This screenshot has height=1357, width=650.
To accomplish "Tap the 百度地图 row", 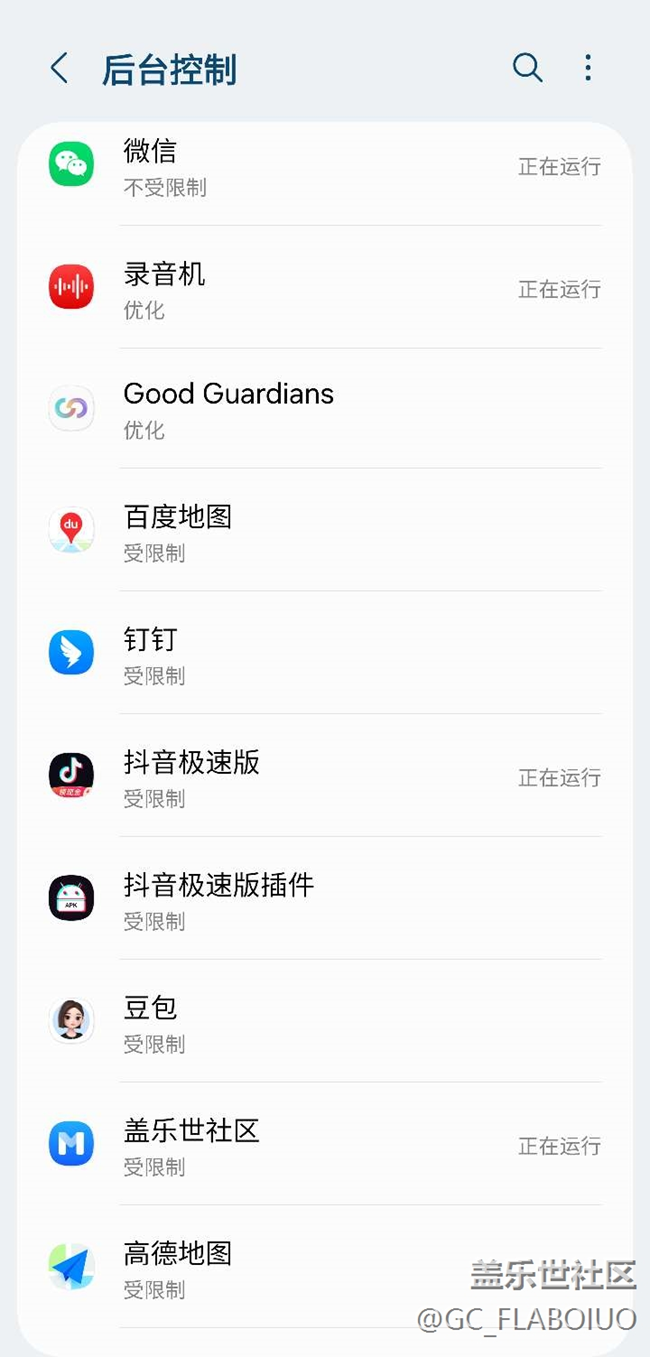I will (325, 532).
